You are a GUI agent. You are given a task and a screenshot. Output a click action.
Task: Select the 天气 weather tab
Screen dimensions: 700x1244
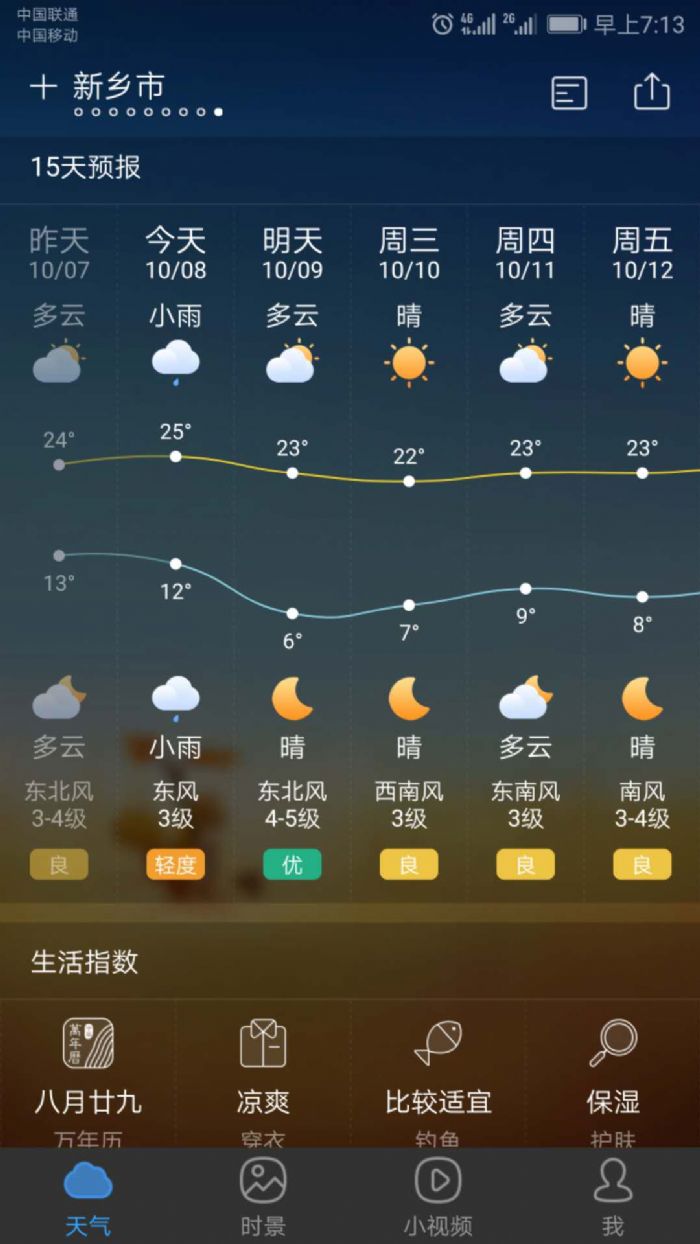pyautogui.click(x=88, y=1197)
